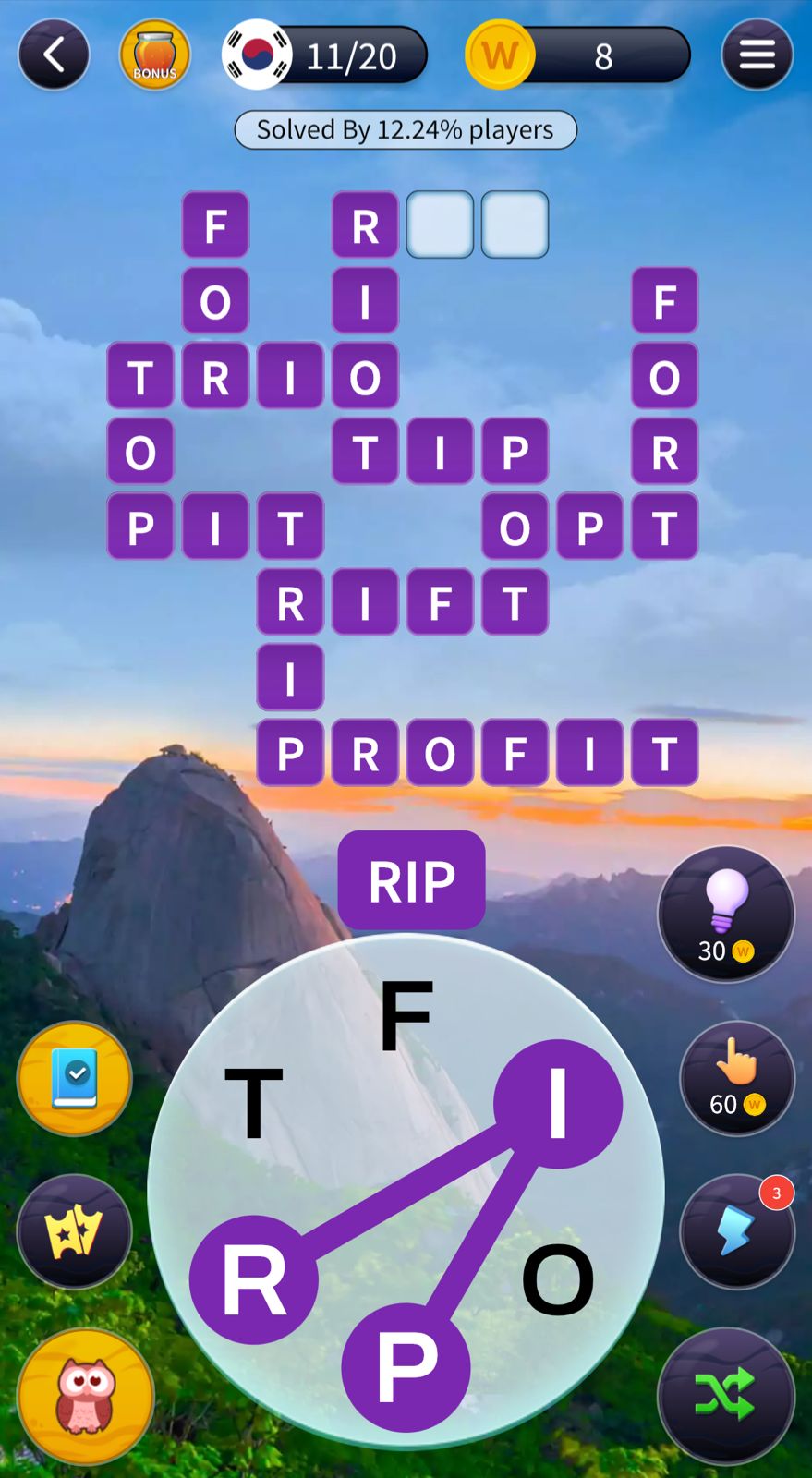Viewport: 812px width, 1478px height.
Task: Tap letter R in the wheel
Action: pyautogui.click(x=254, y=1279)
